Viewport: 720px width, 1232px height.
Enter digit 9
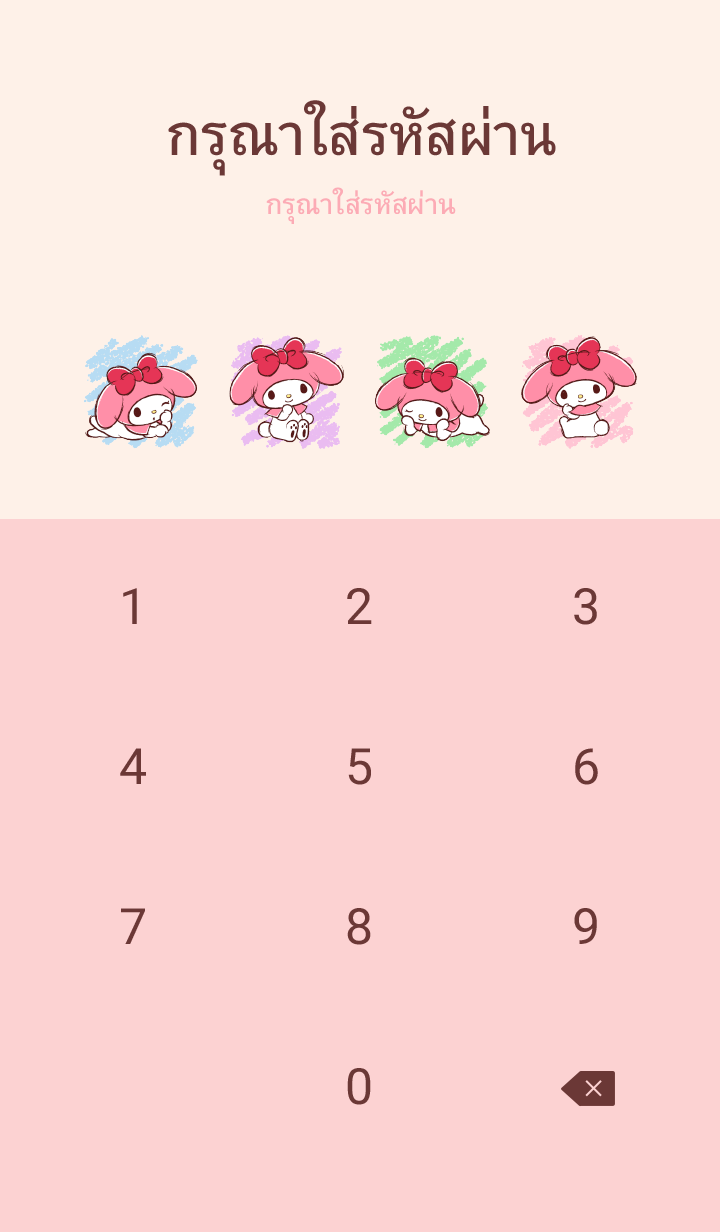tap(585, 927)
